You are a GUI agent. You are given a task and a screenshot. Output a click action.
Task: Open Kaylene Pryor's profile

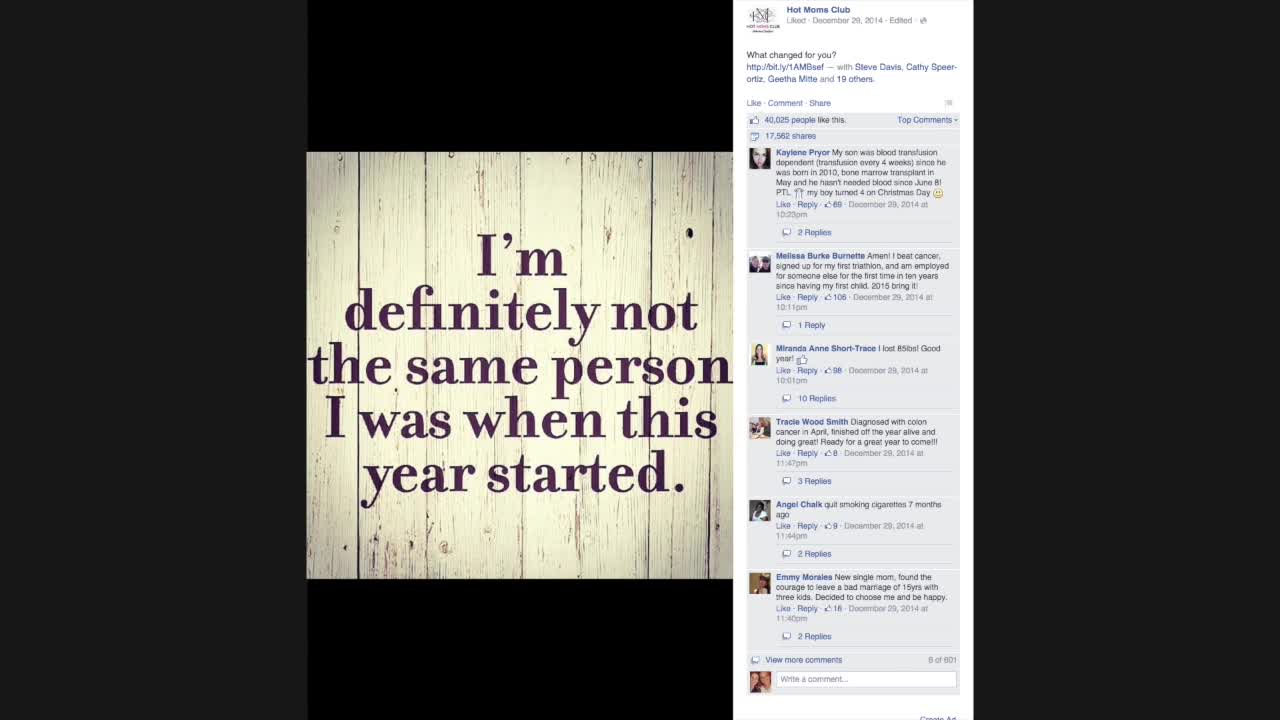click(802, 153)
